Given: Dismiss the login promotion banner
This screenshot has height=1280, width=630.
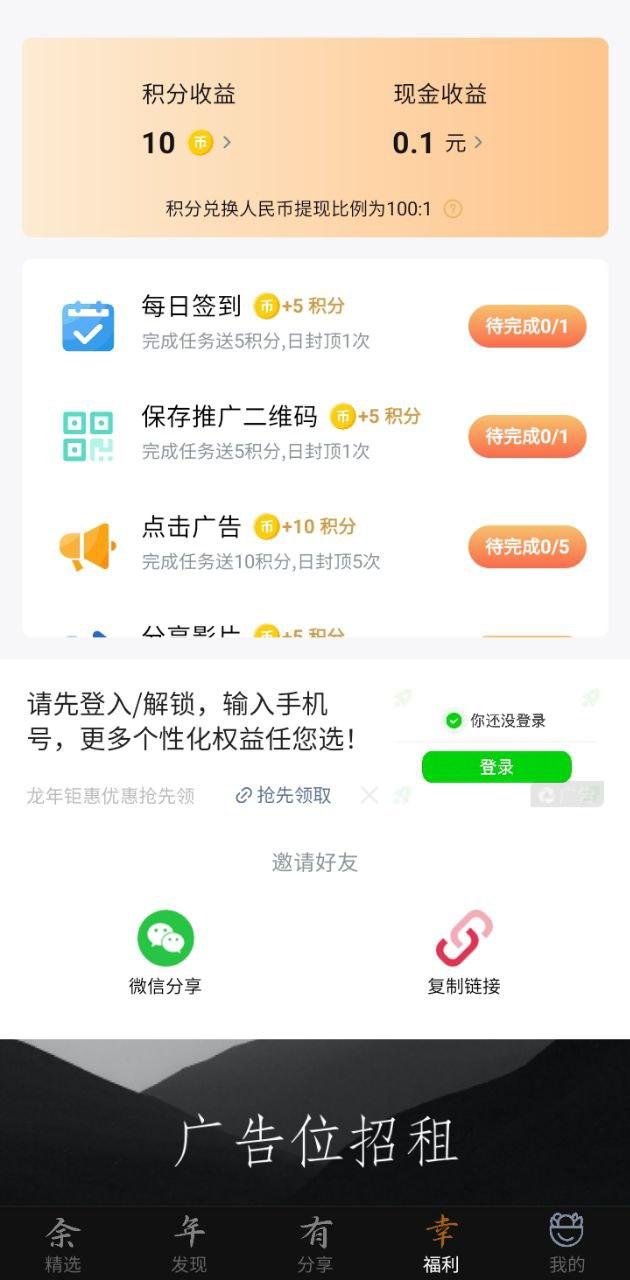Looking at the screenshot, I should (x=369, y=795).
